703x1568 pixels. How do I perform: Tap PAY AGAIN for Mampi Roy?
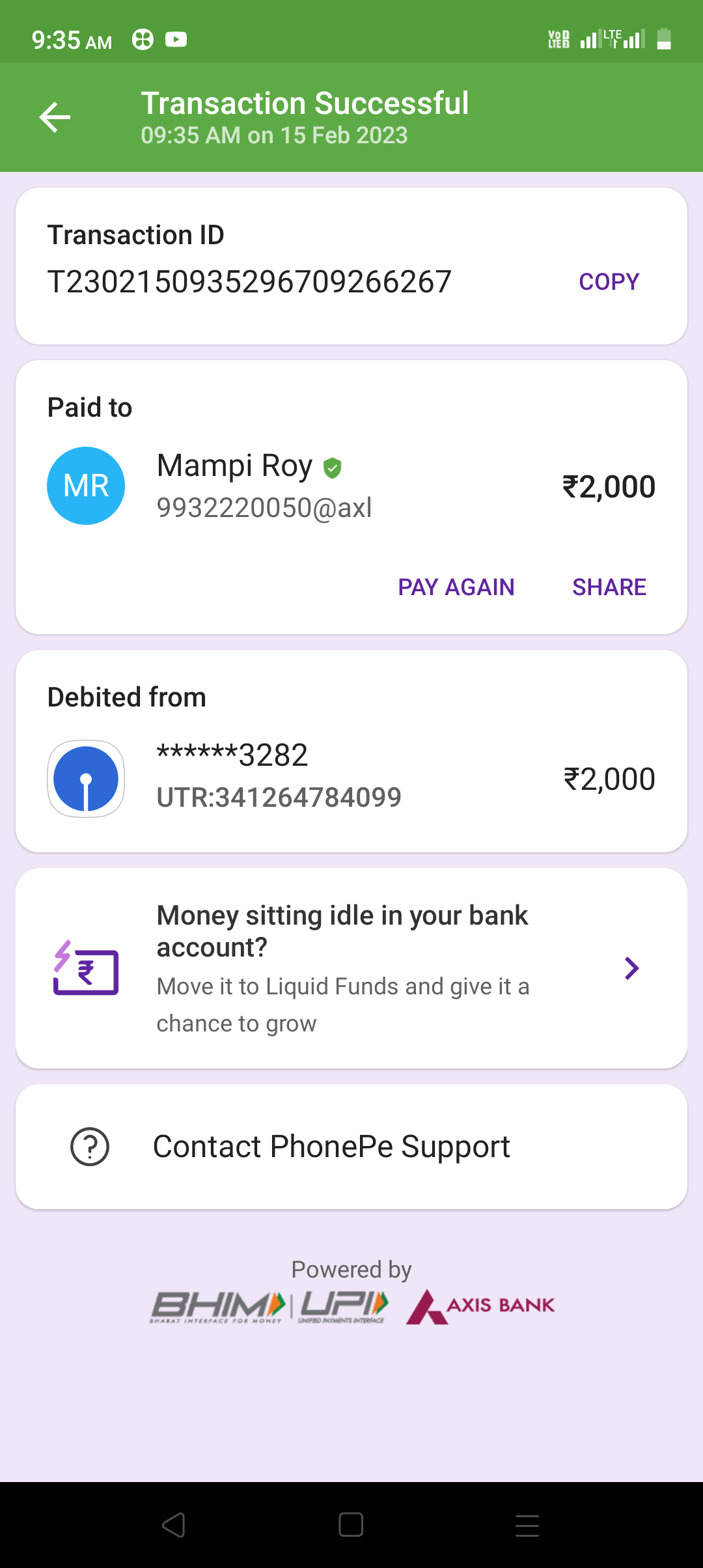click(456, 587)
